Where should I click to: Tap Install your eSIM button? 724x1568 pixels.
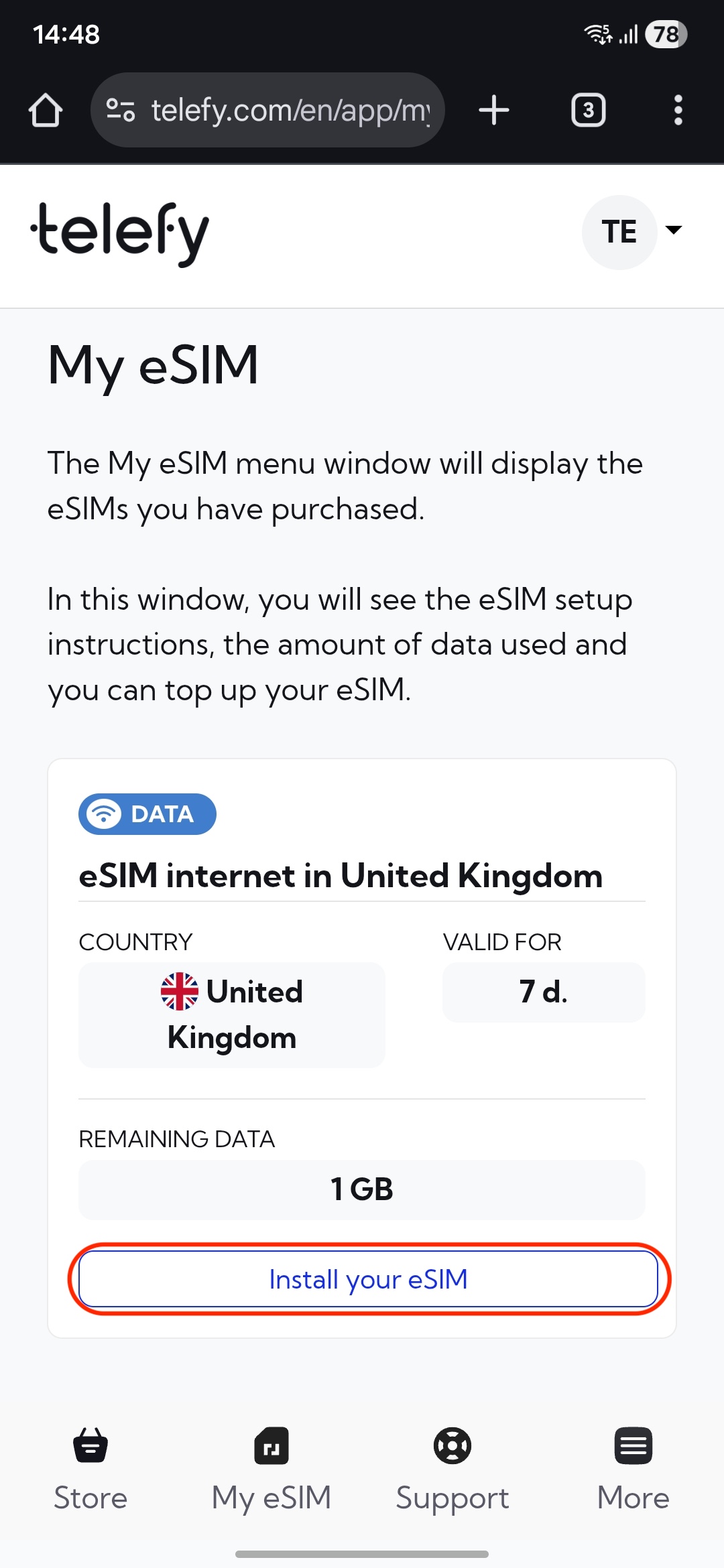368,1279
